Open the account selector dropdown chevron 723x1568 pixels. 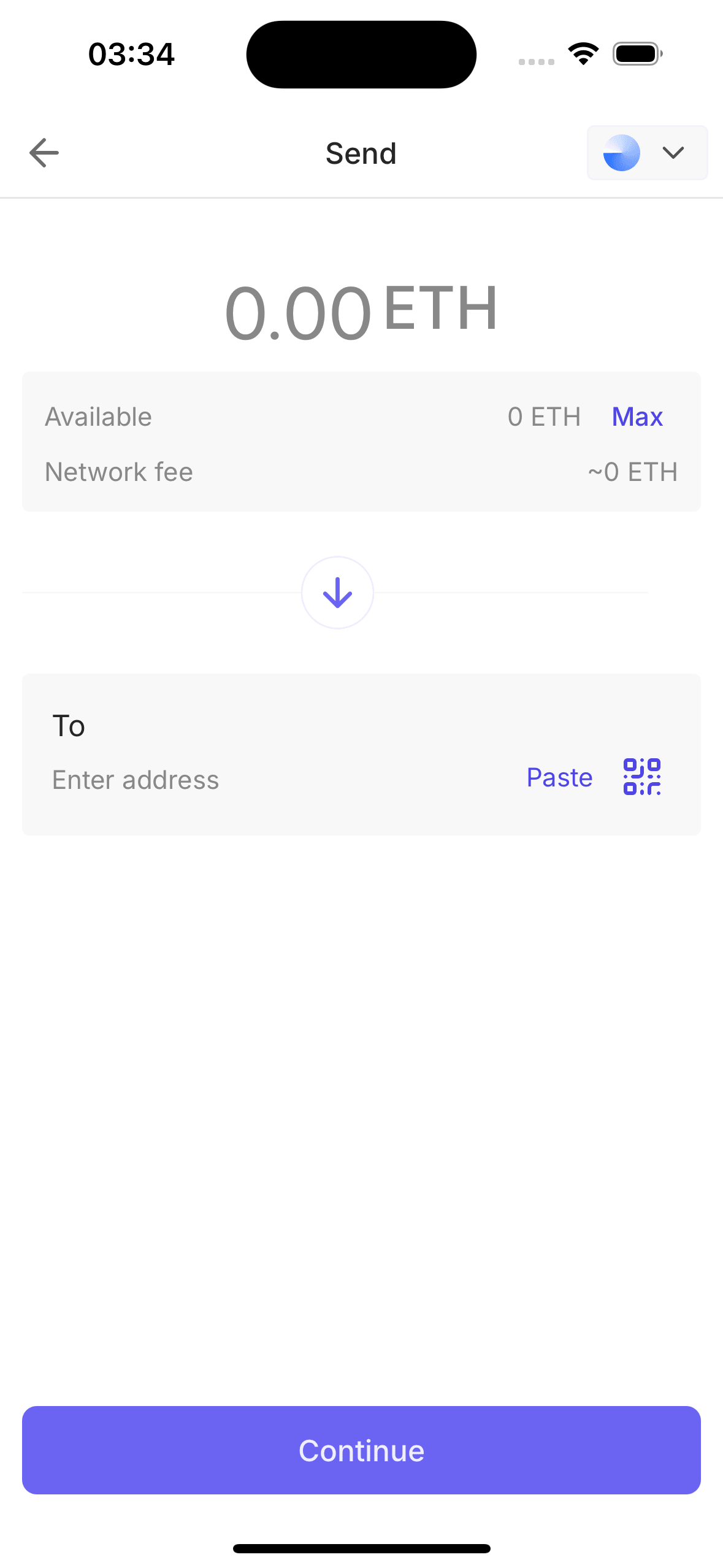click(673, 153)
